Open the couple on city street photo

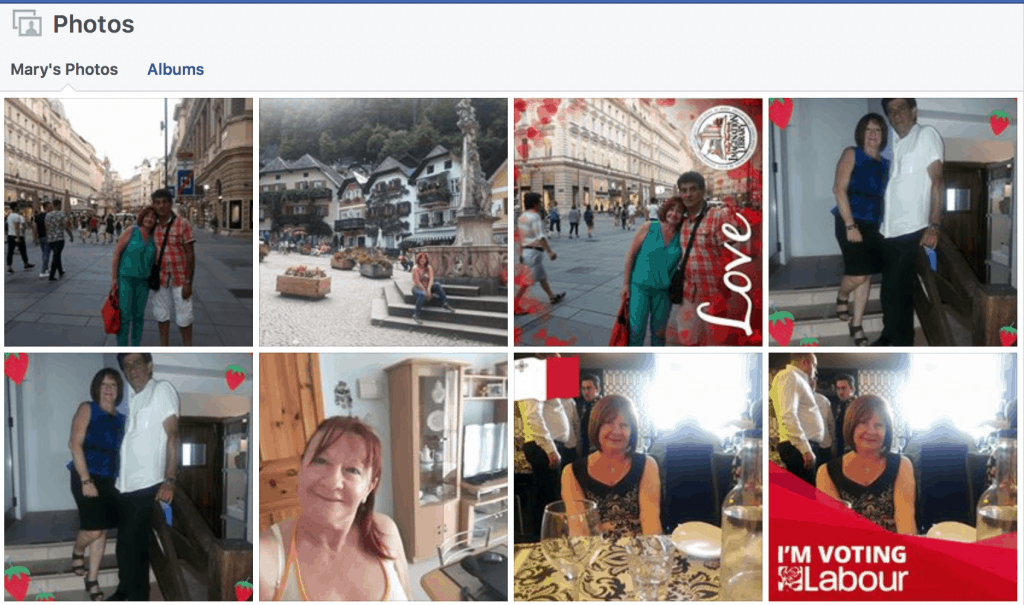pyautogui.click(x=128, y=222)
